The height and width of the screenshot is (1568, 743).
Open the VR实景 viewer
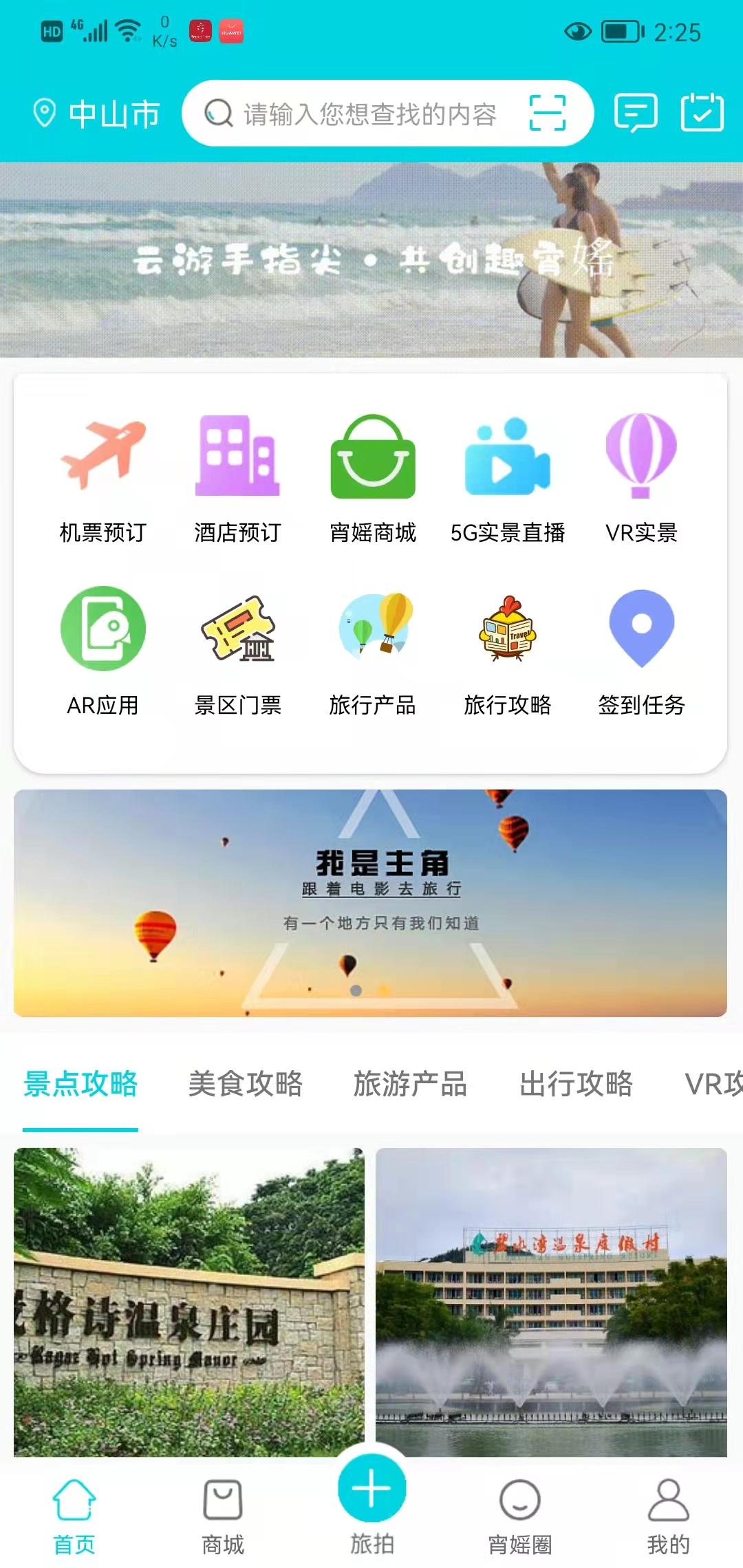click(x=641, y=481)
